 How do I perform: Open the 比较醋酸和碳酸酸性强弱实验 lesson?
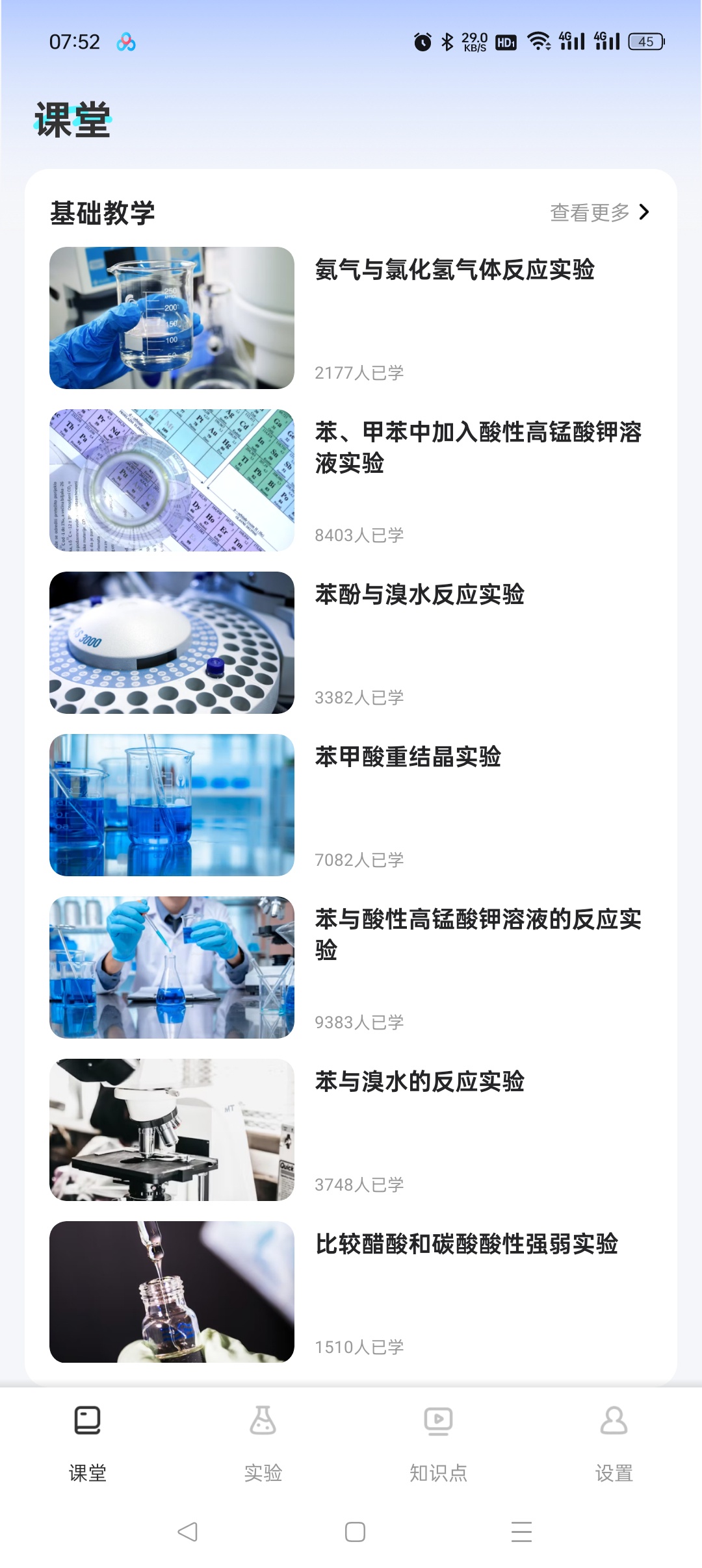click(x=466, y=1245)
